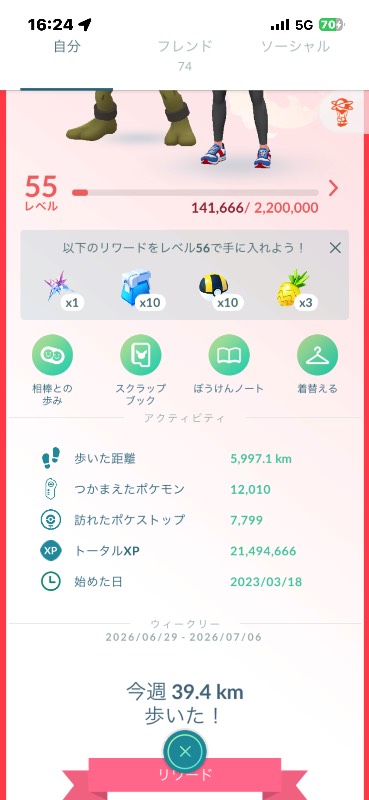
Task: Switch to the ソーシャル tab
Action: pos(295,46)
